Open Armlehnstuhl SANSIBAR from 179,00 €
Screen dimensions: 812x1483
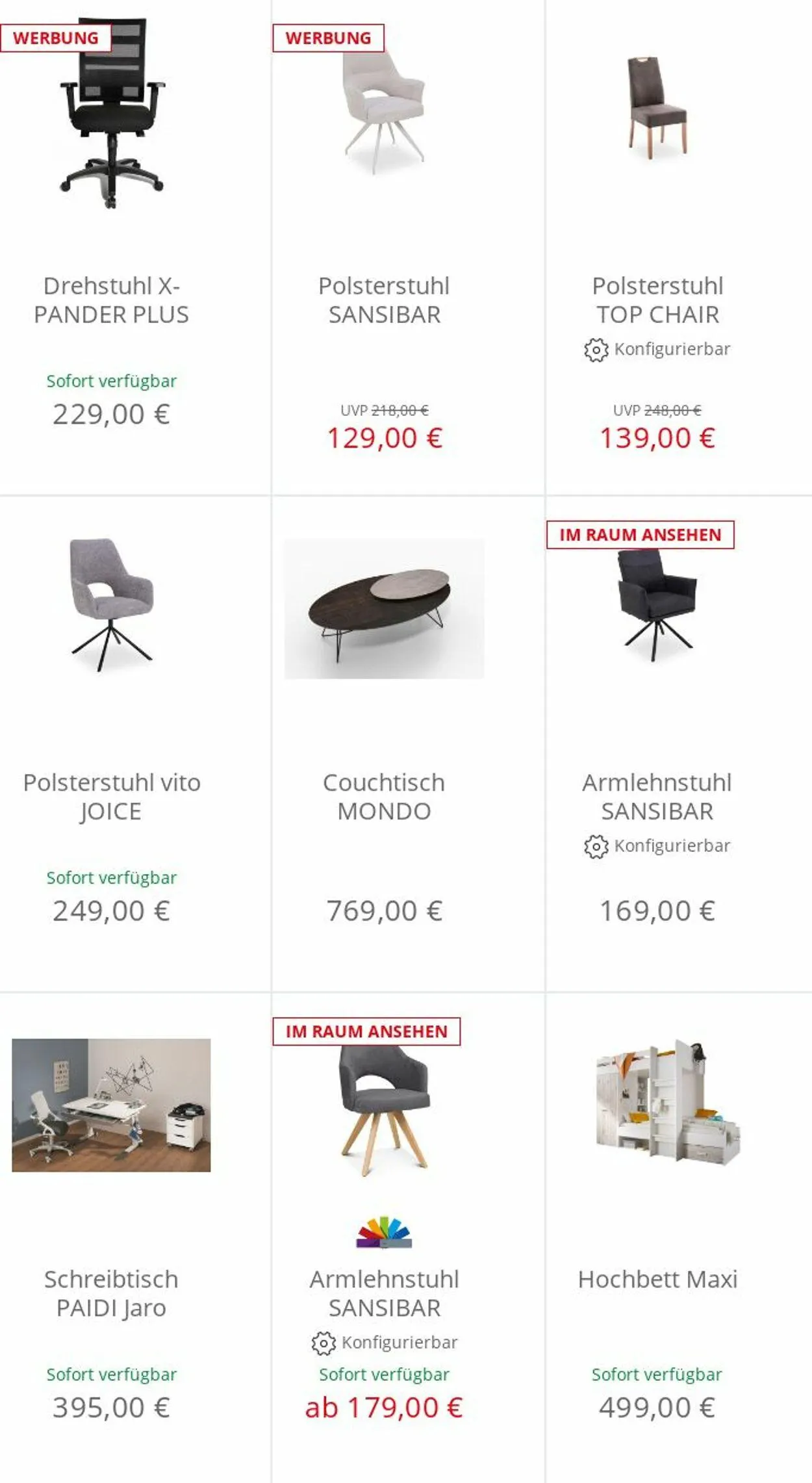[x=384, y=1293]
